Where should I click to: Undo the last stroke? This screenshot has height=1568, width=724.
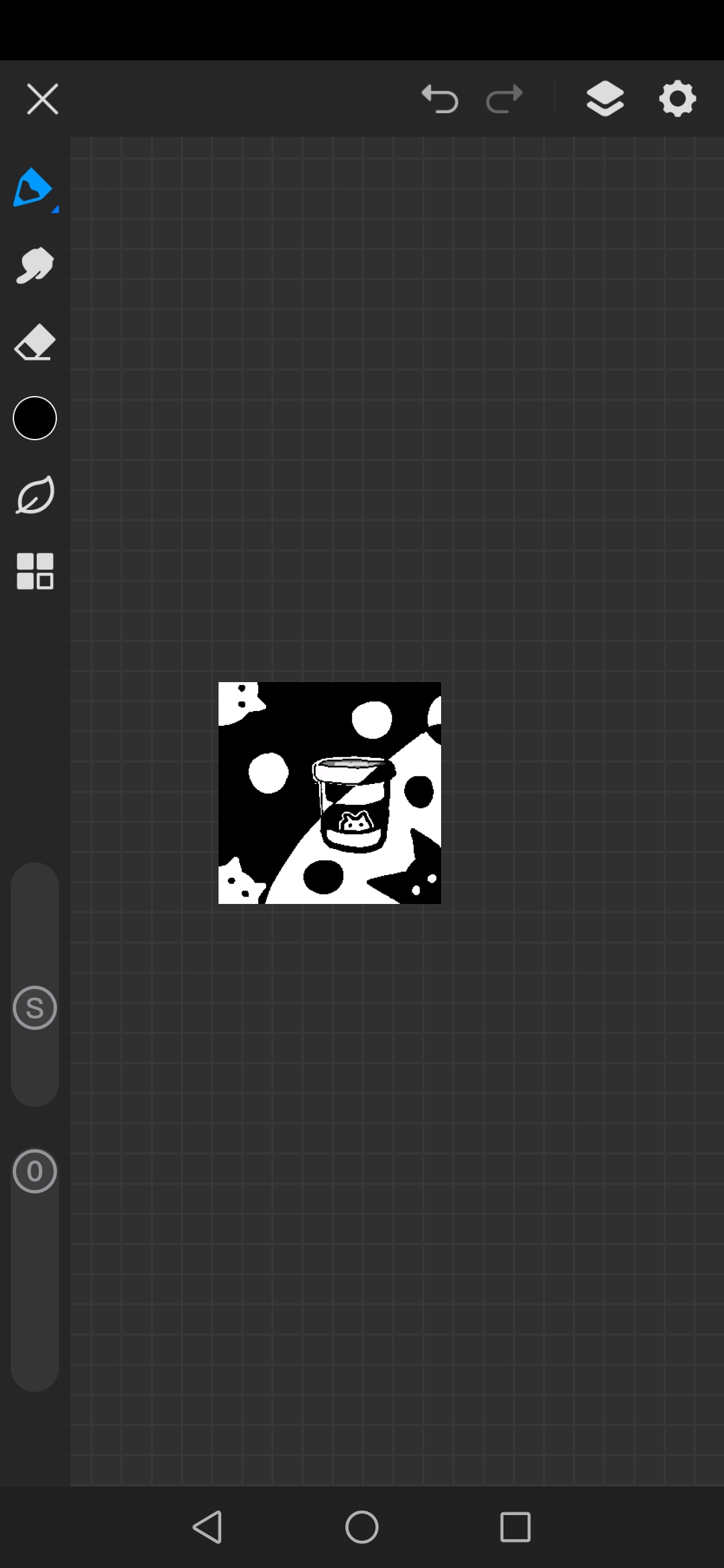pyautogui.click(x=440, y=99)
